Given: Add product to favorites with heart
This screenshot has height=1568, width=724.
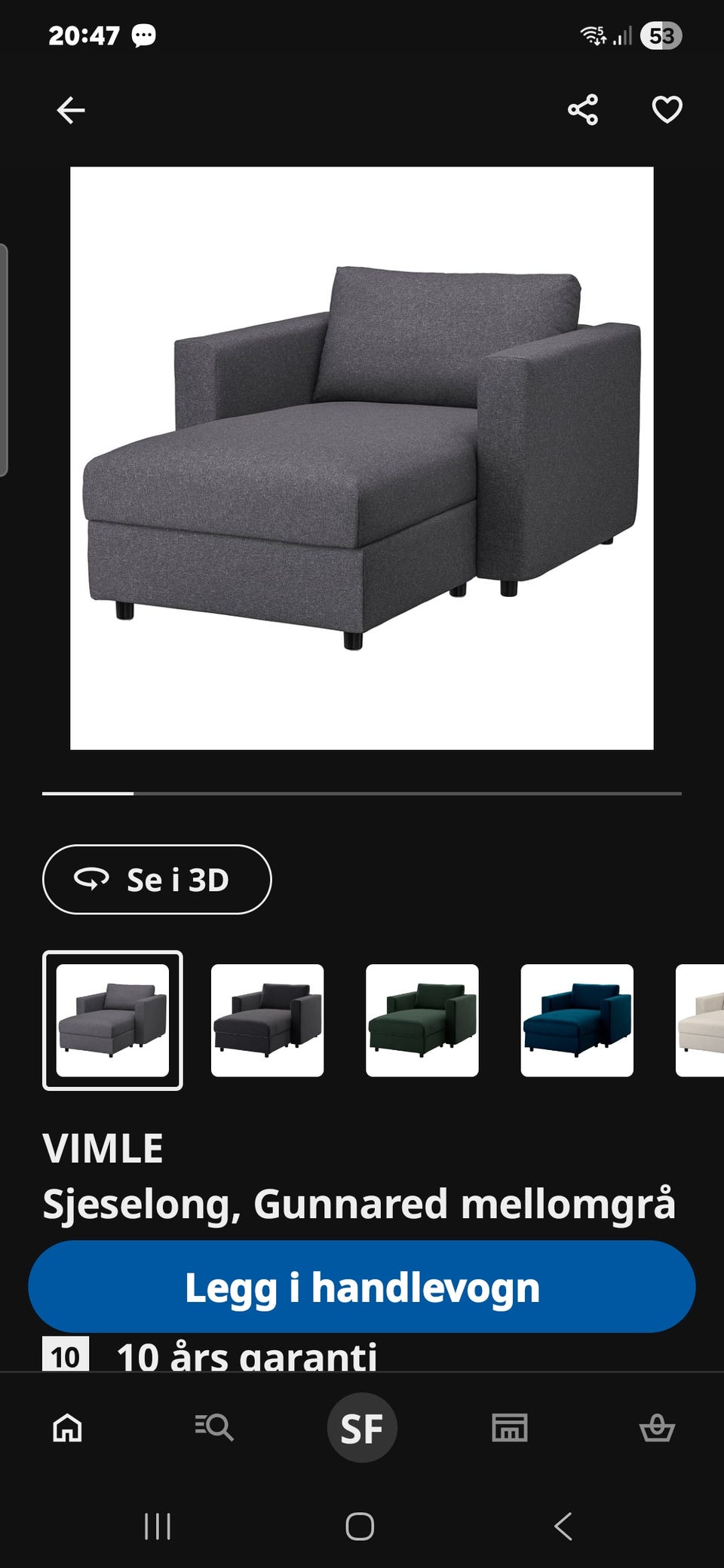Looking at the screenshot, I should (x=667, y=110).
